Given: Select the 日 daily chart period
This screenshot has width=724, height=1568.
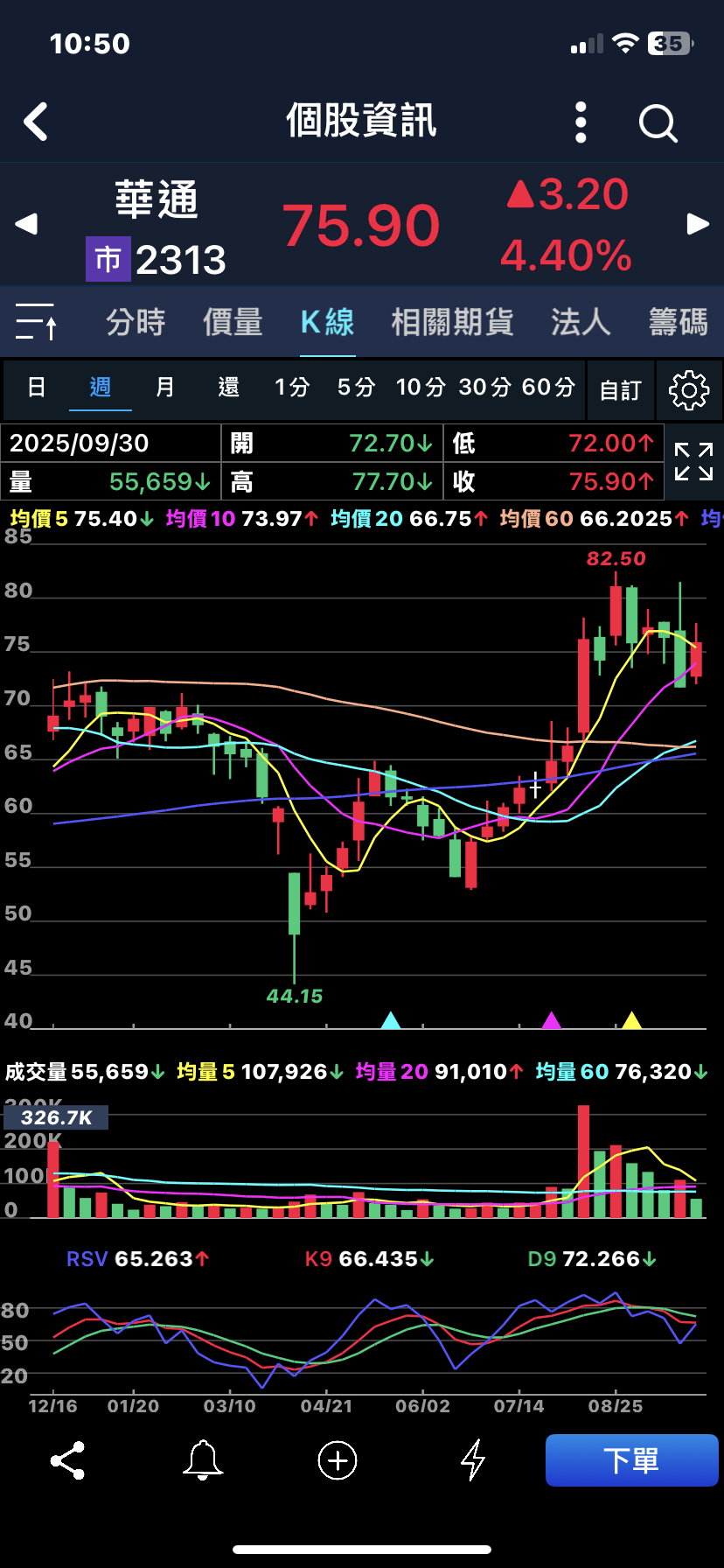Looking at the screenshot, I should tap(37, 388).
